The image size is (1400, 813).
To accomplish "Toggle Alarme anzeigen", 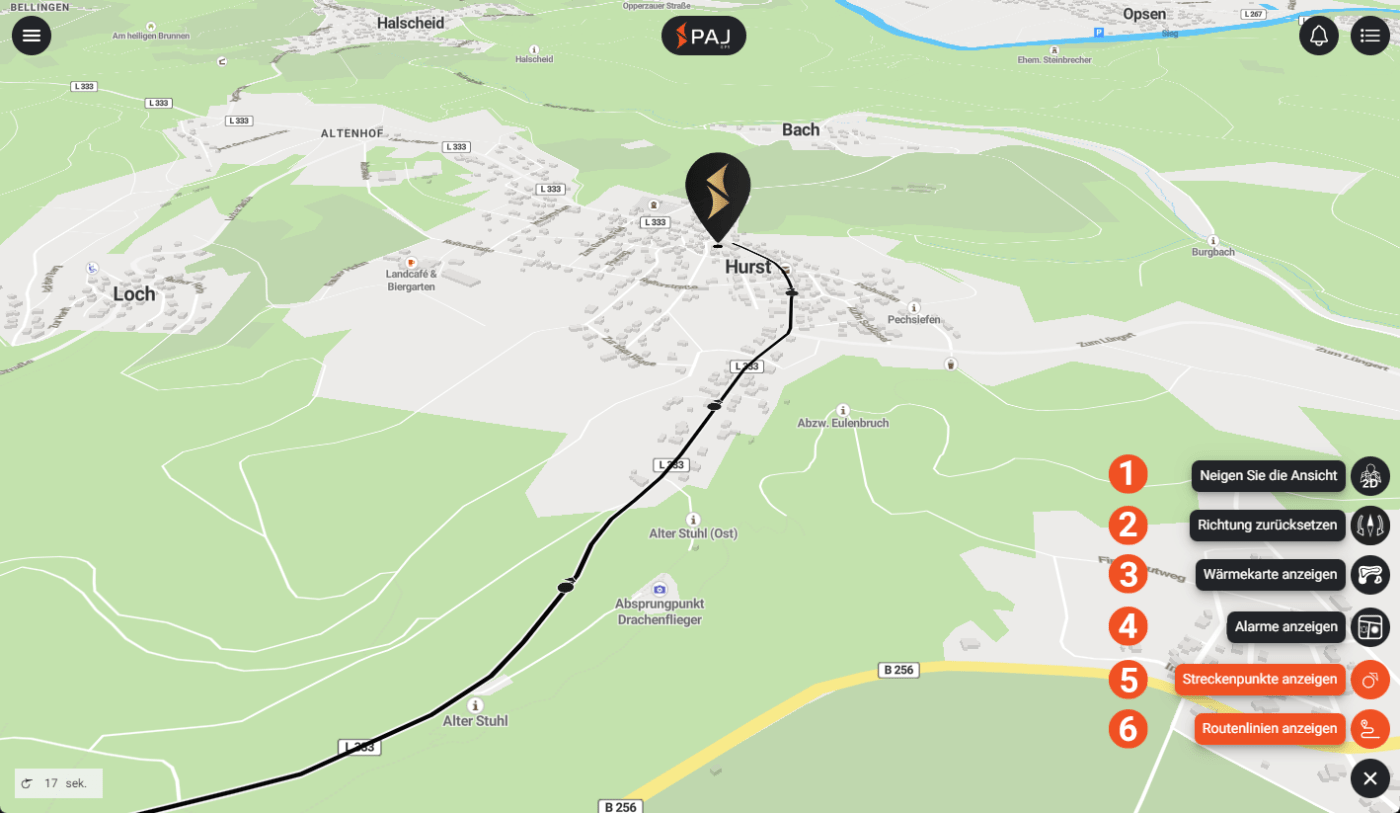I will coord(1370,627).
